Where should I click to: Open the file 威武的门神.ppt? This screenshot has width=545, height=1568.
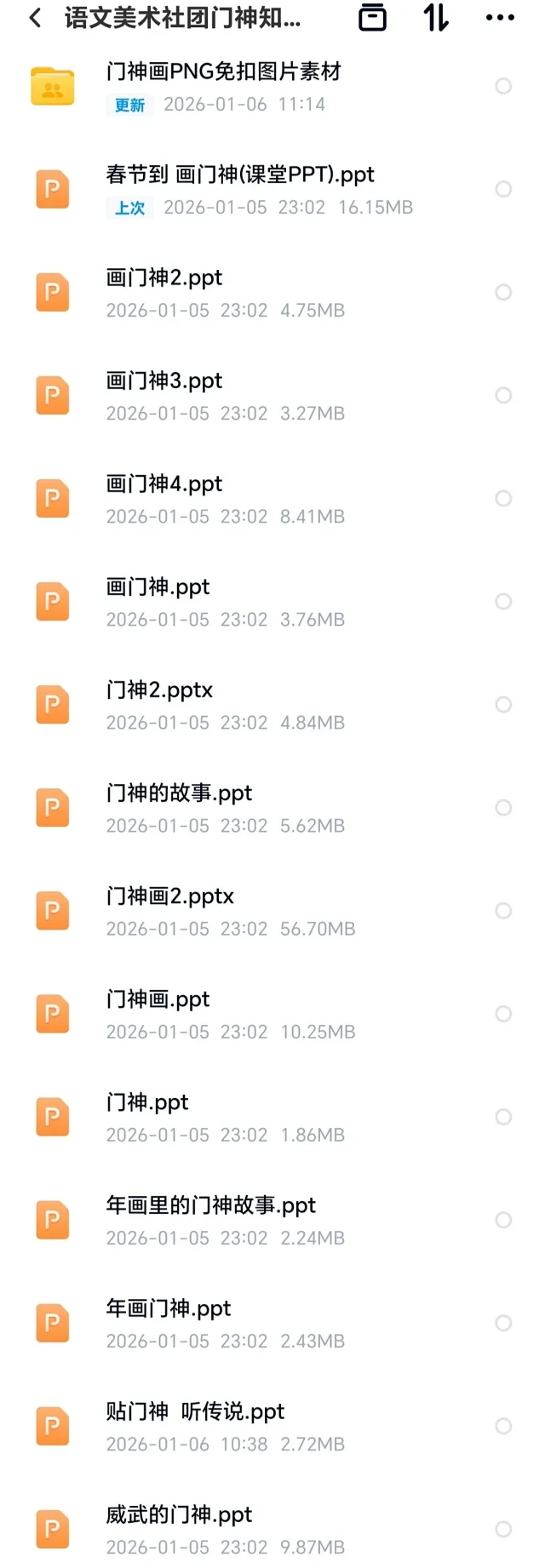tap(179, 1515)
